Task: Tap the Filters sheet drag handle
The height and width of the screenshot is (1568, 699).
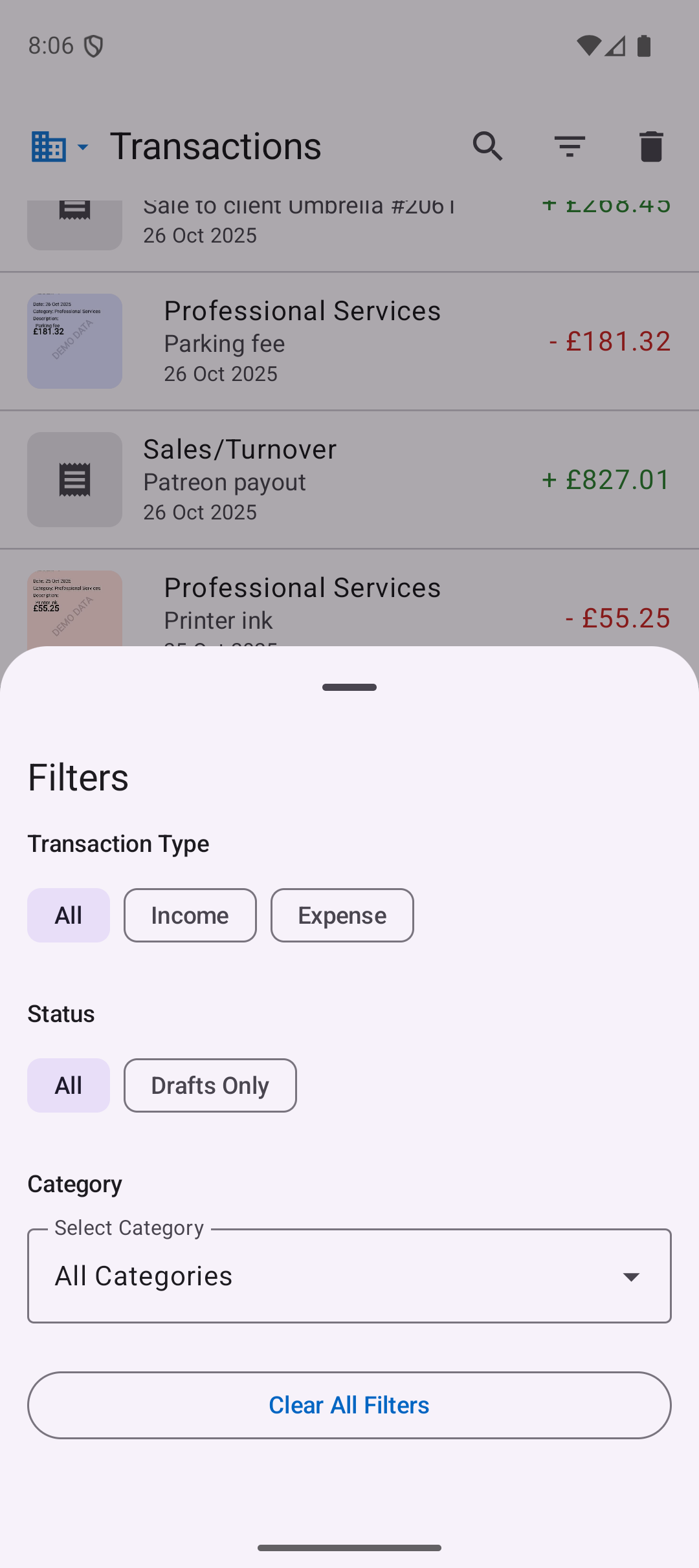Action: [349, 687]
